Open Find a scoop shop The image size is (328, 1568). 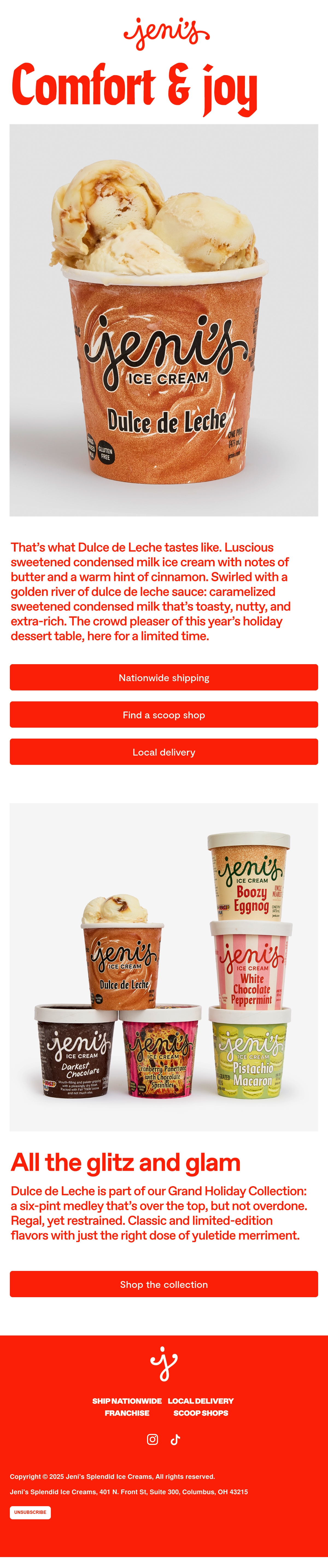164,714
